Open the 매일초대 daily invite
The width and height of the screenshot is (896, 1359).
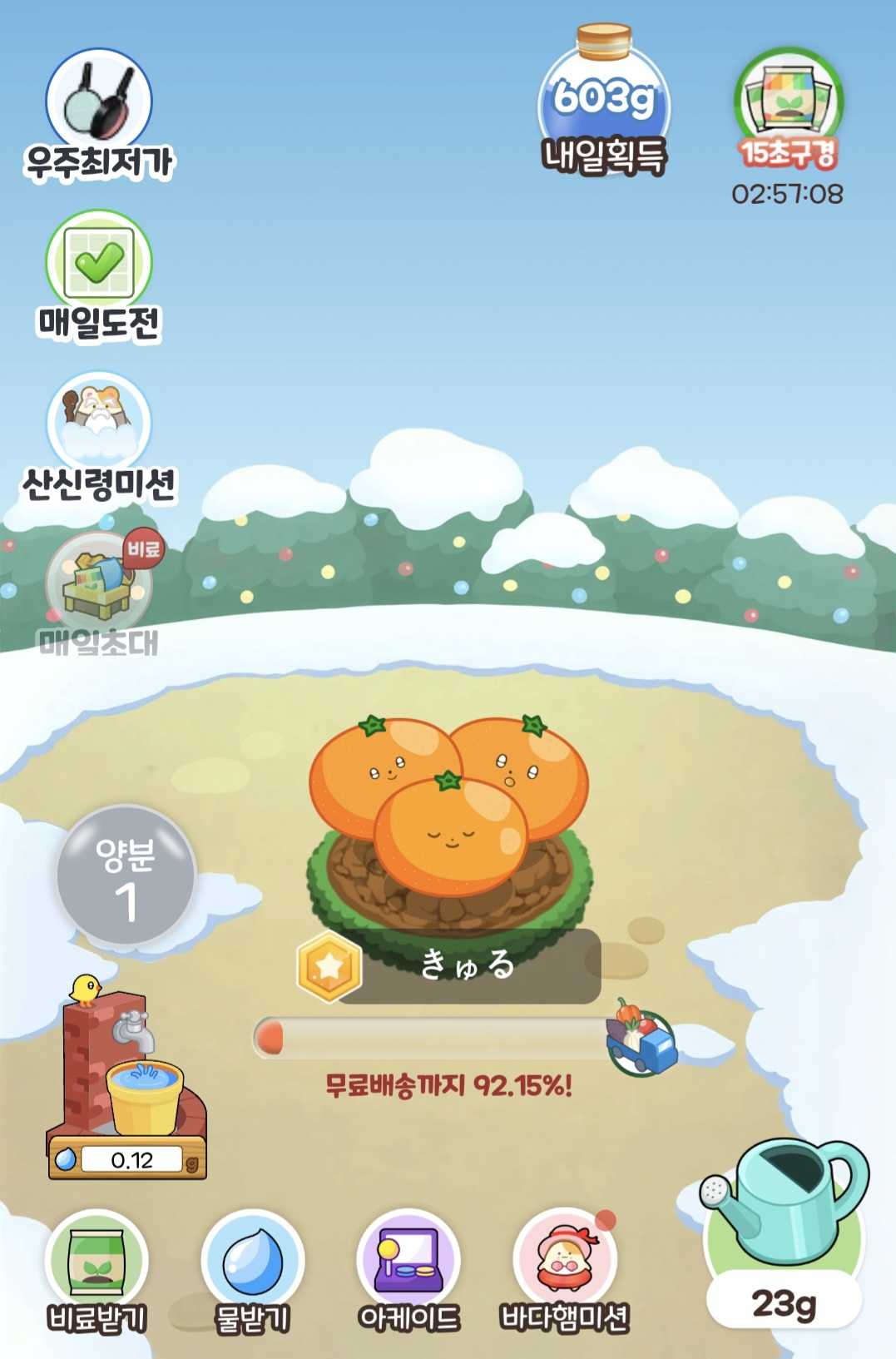[99, 584]
